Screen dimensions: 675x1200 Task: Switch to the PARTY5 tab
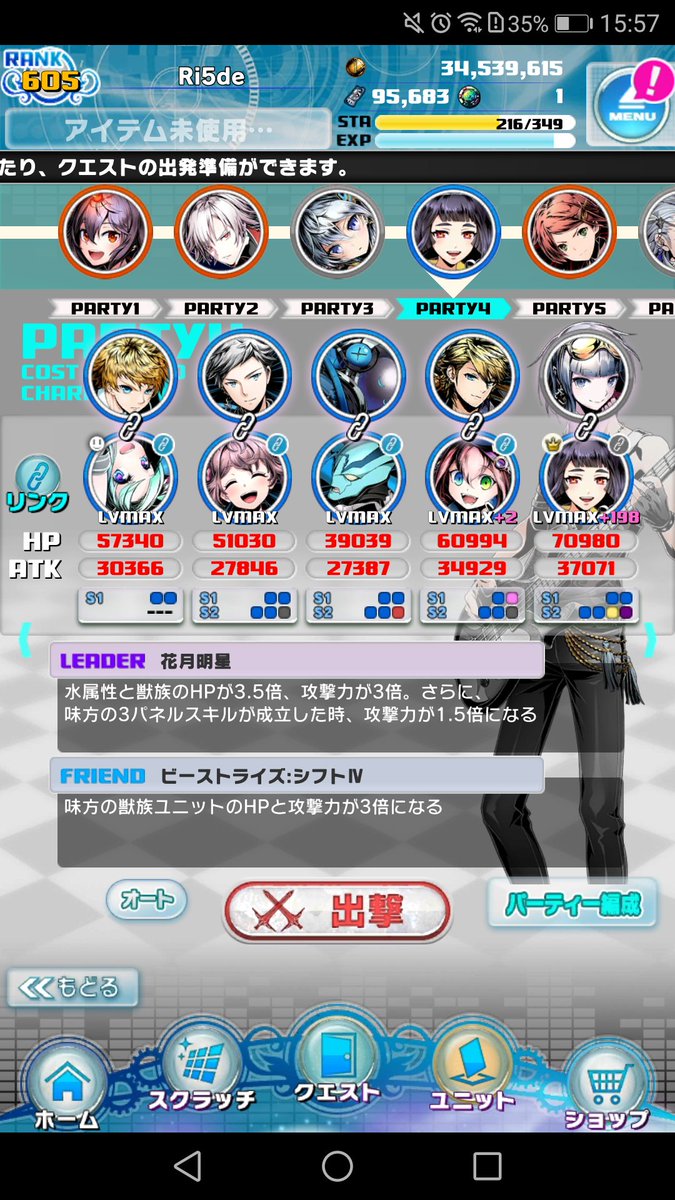(x=568, y=309)
